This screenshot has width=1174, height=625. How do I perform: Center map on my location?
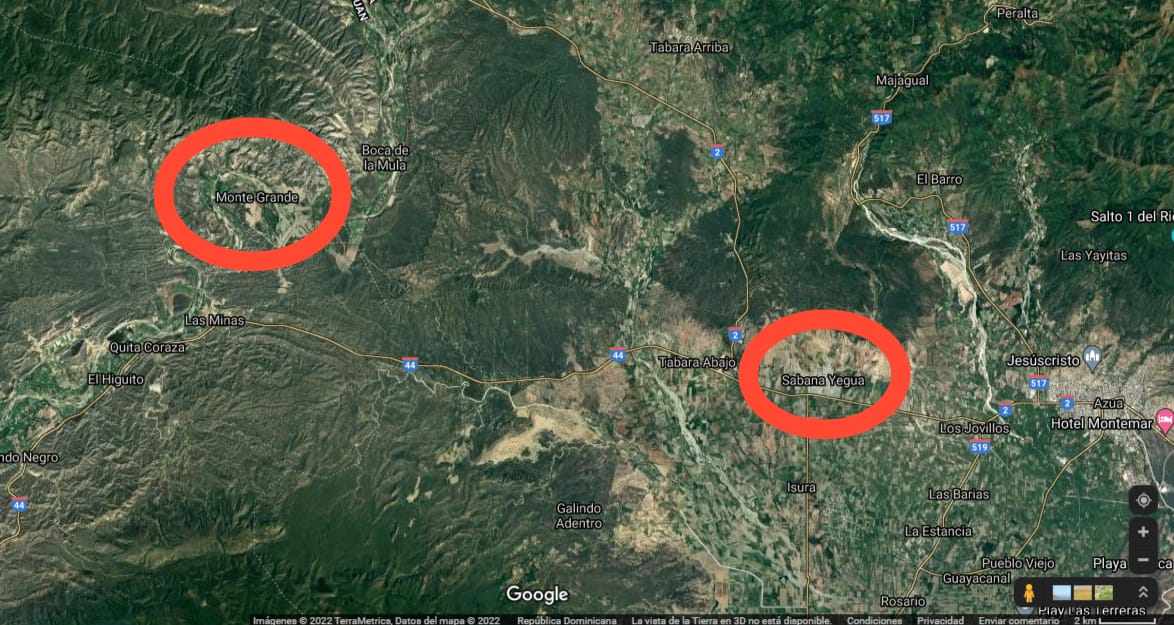click(1143, 500)
